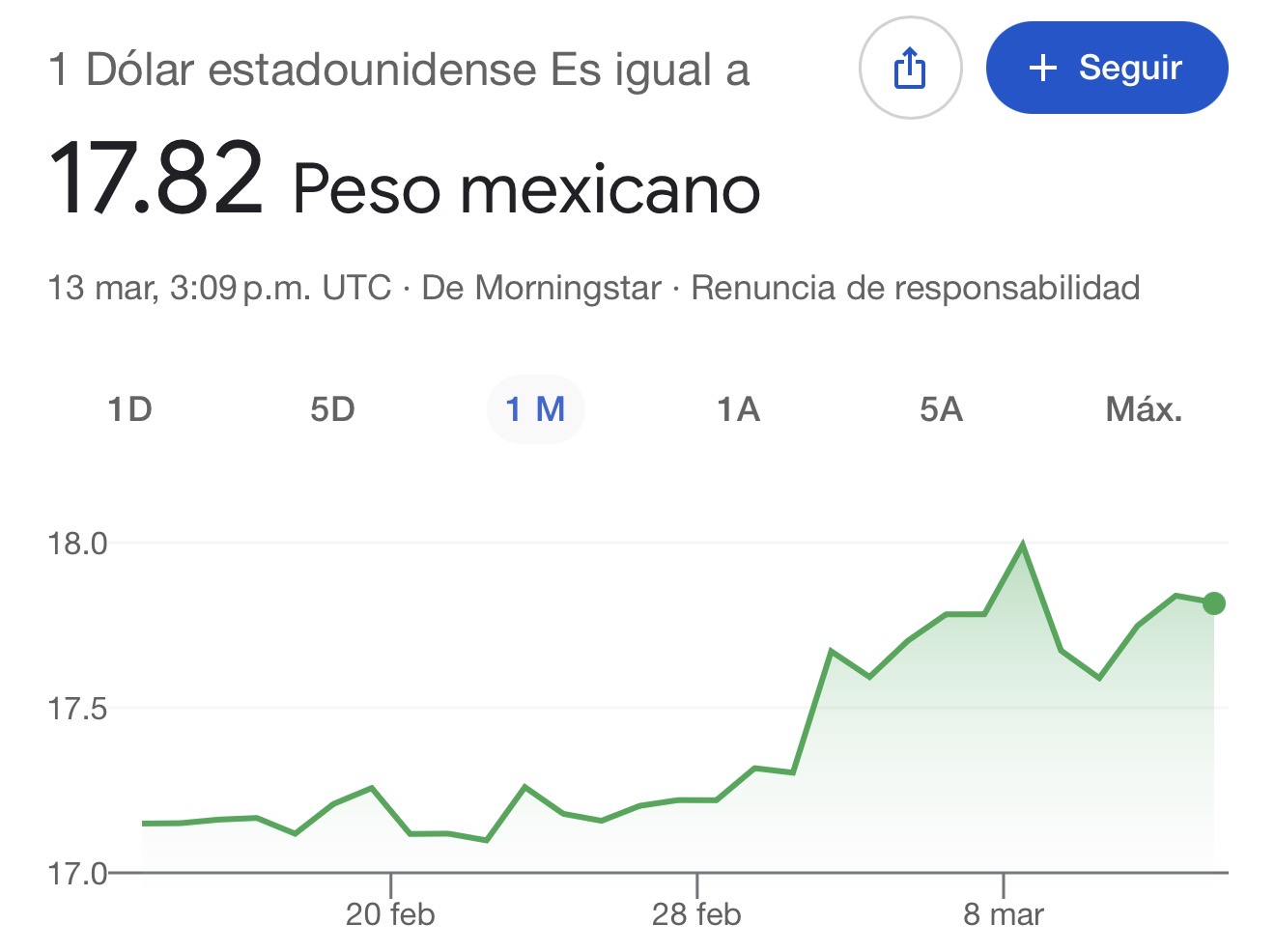Viewport: 1275px width, 952px height.
Task: Show the 1A chart range
Action: pyautogui.click(x=738, y=409)
